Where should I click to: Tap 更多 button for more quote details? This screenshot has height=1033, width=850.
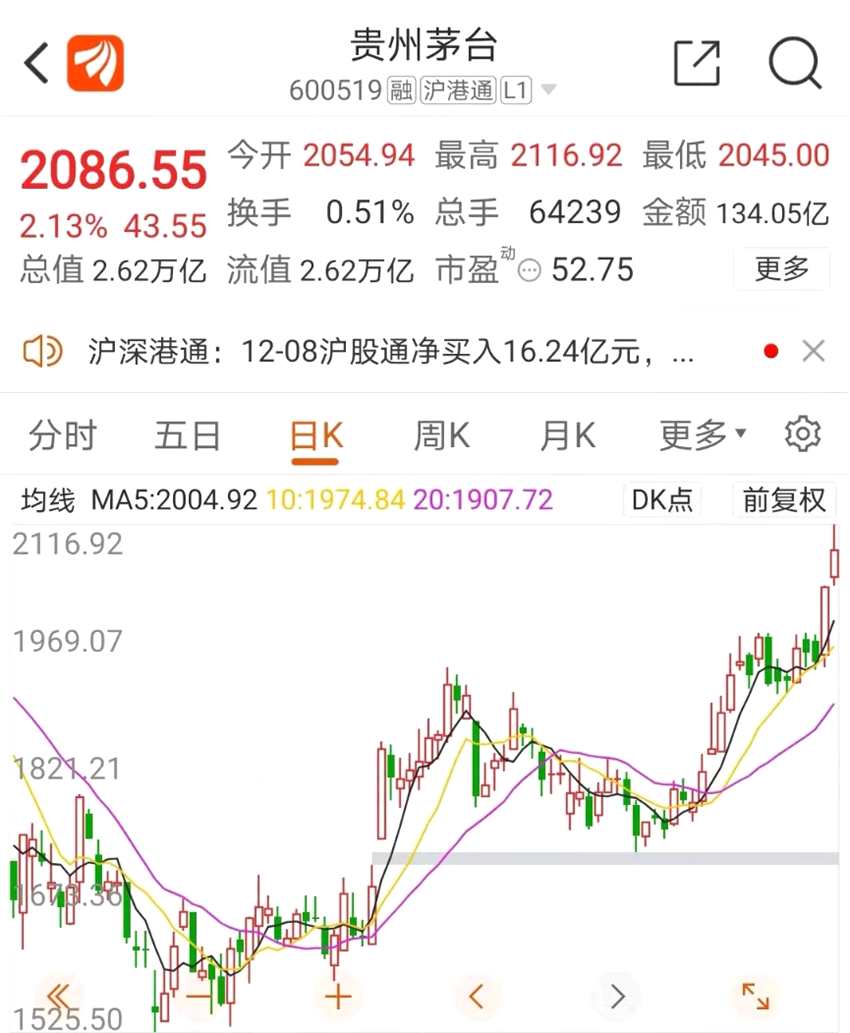[x=781, y=269]
